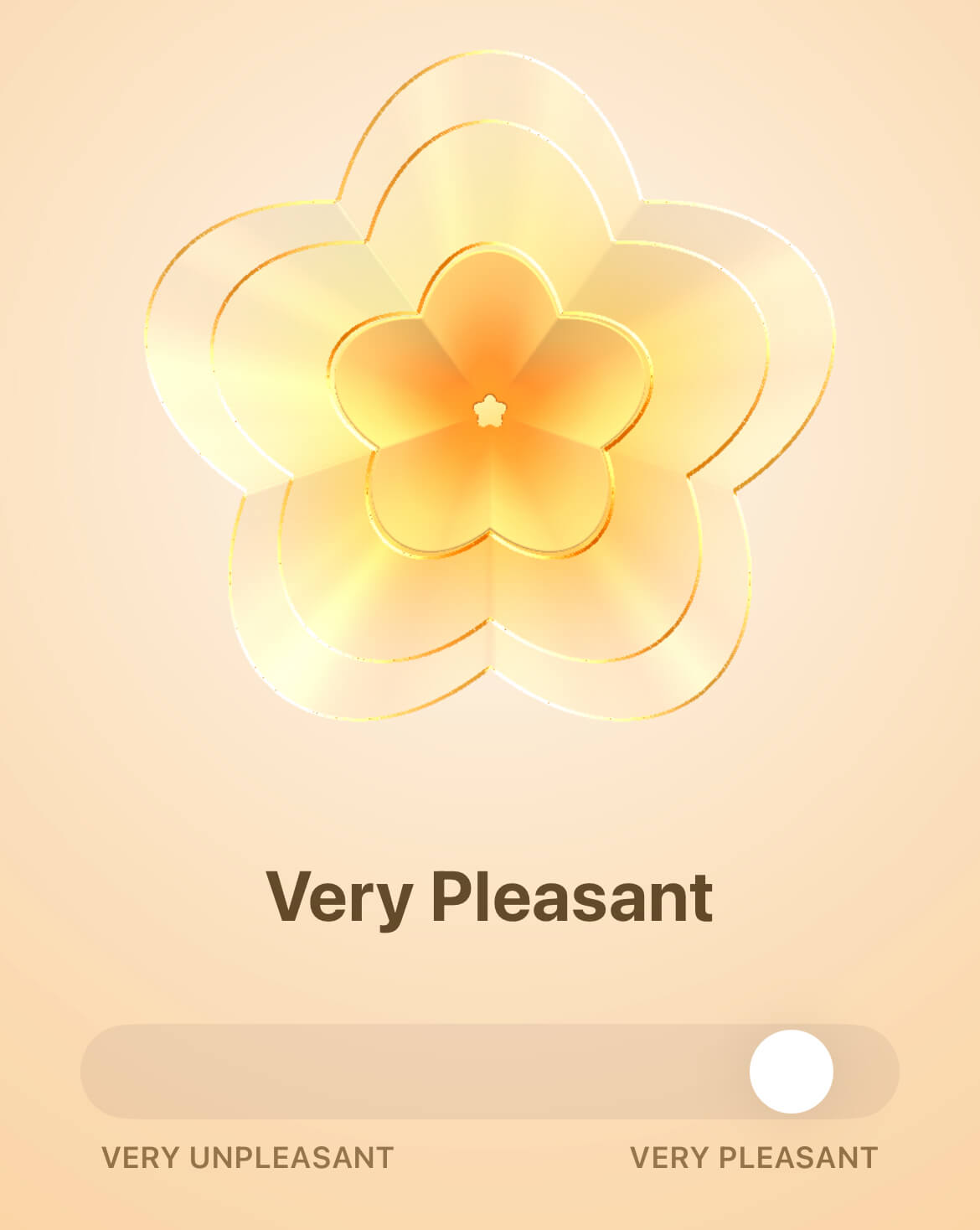Viewport: 980px width, 1230px height.
Task: Tap the white handle on the mood slider
Action: [791, 1072]
